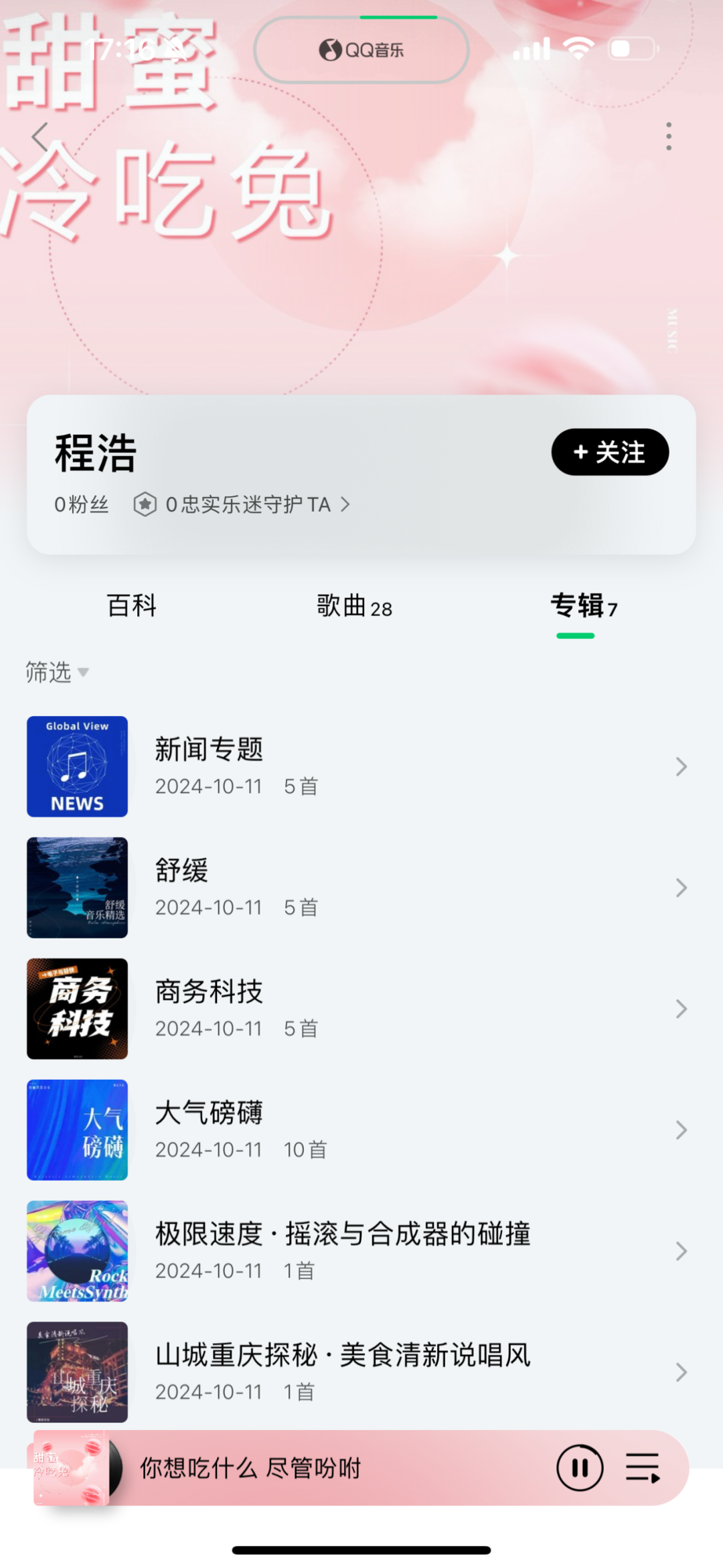
Task: Select the 专辑 tab
Action: pos(582,607)
